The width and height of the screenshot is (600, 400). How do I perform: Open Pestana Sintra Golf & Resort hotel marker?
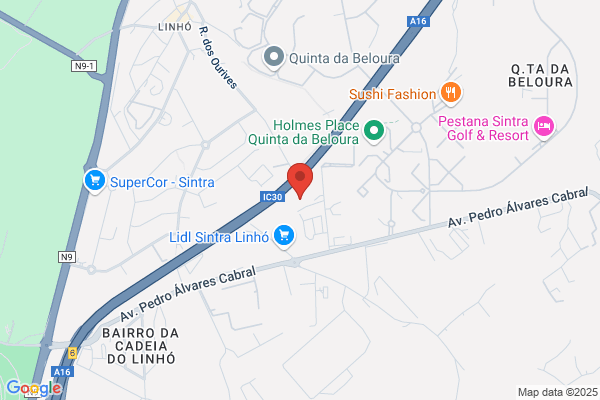coord(544,127)
